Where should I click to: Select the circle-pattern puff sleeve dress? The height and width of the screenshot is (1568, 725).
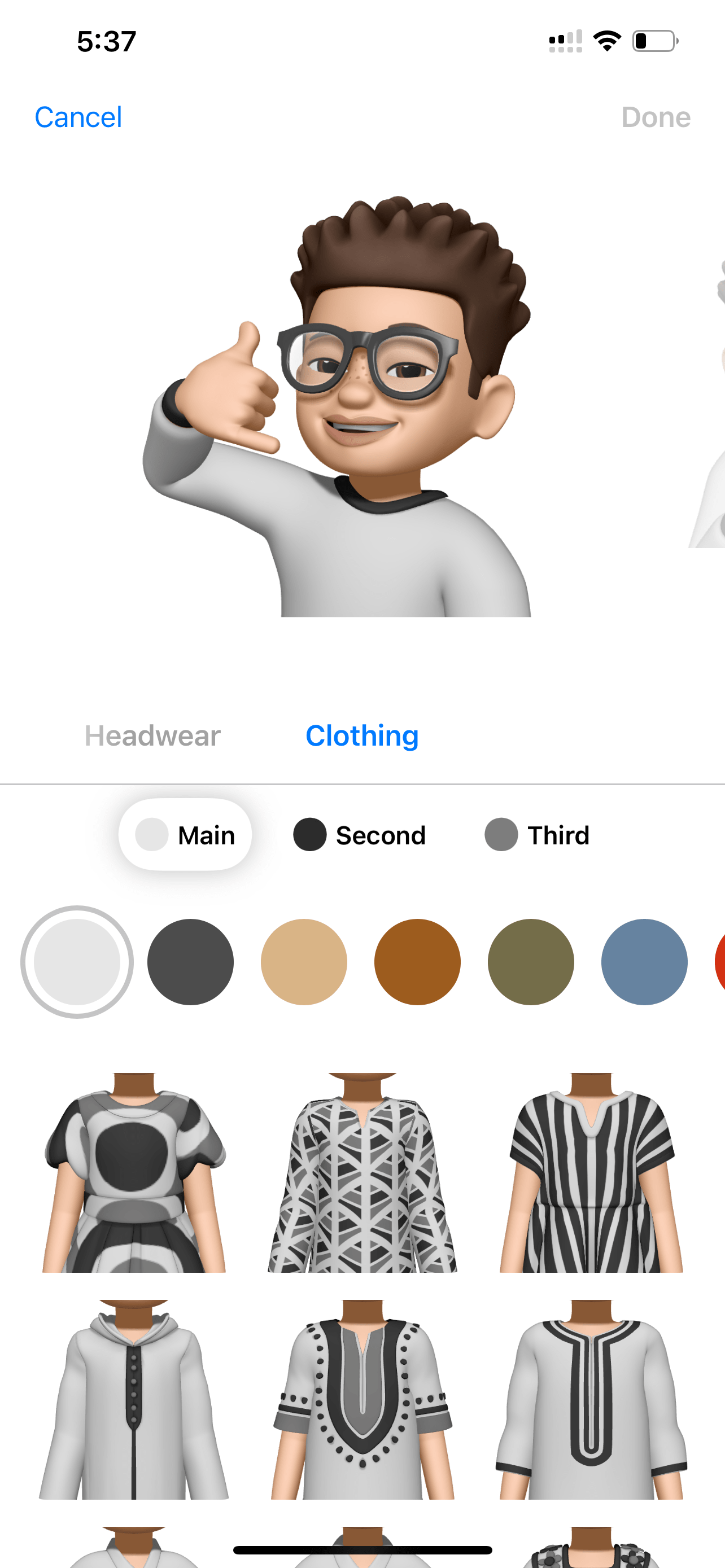(134, 1172)
